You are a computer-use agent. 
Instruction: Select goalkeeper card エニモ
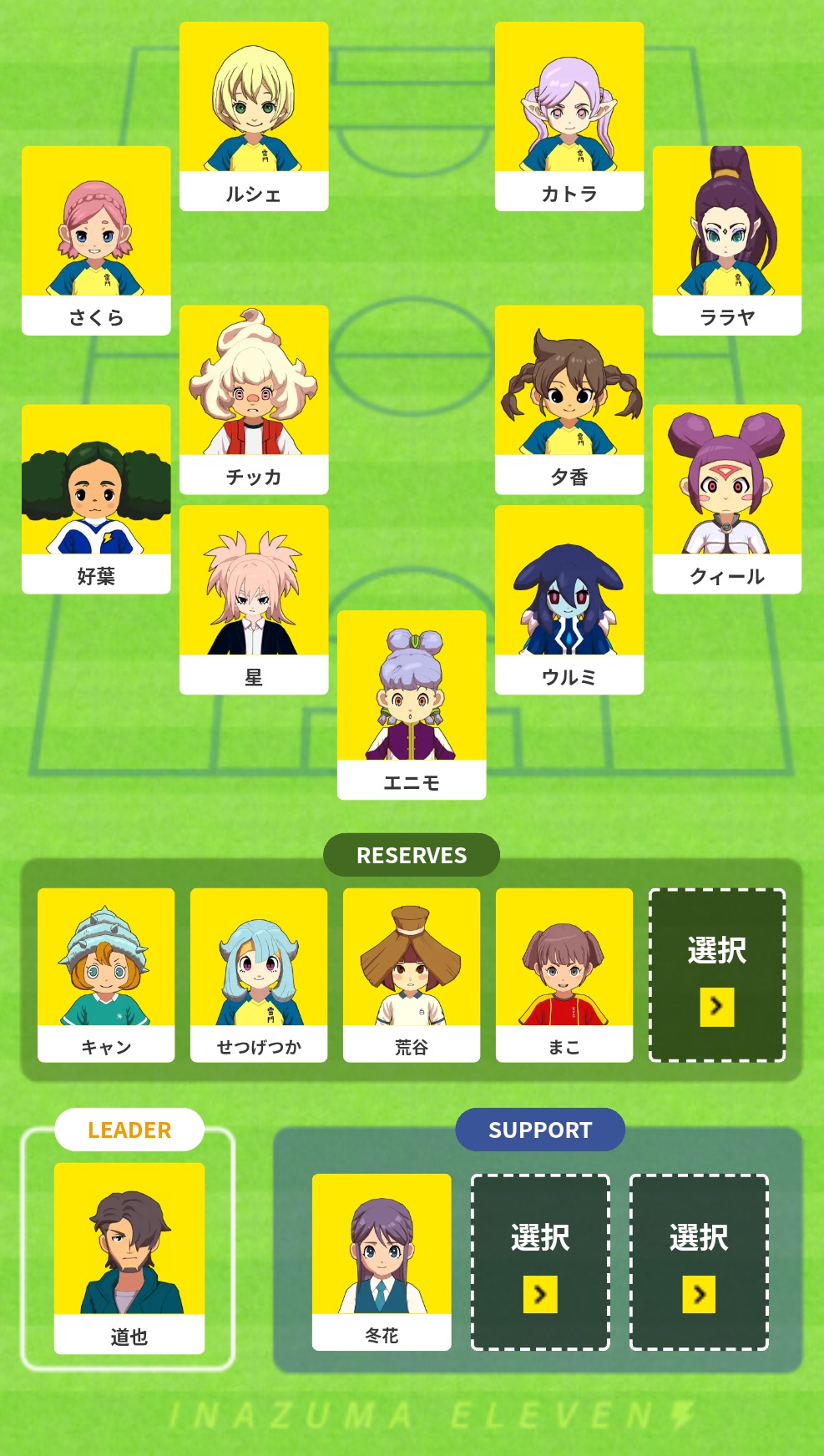[412, 704]
